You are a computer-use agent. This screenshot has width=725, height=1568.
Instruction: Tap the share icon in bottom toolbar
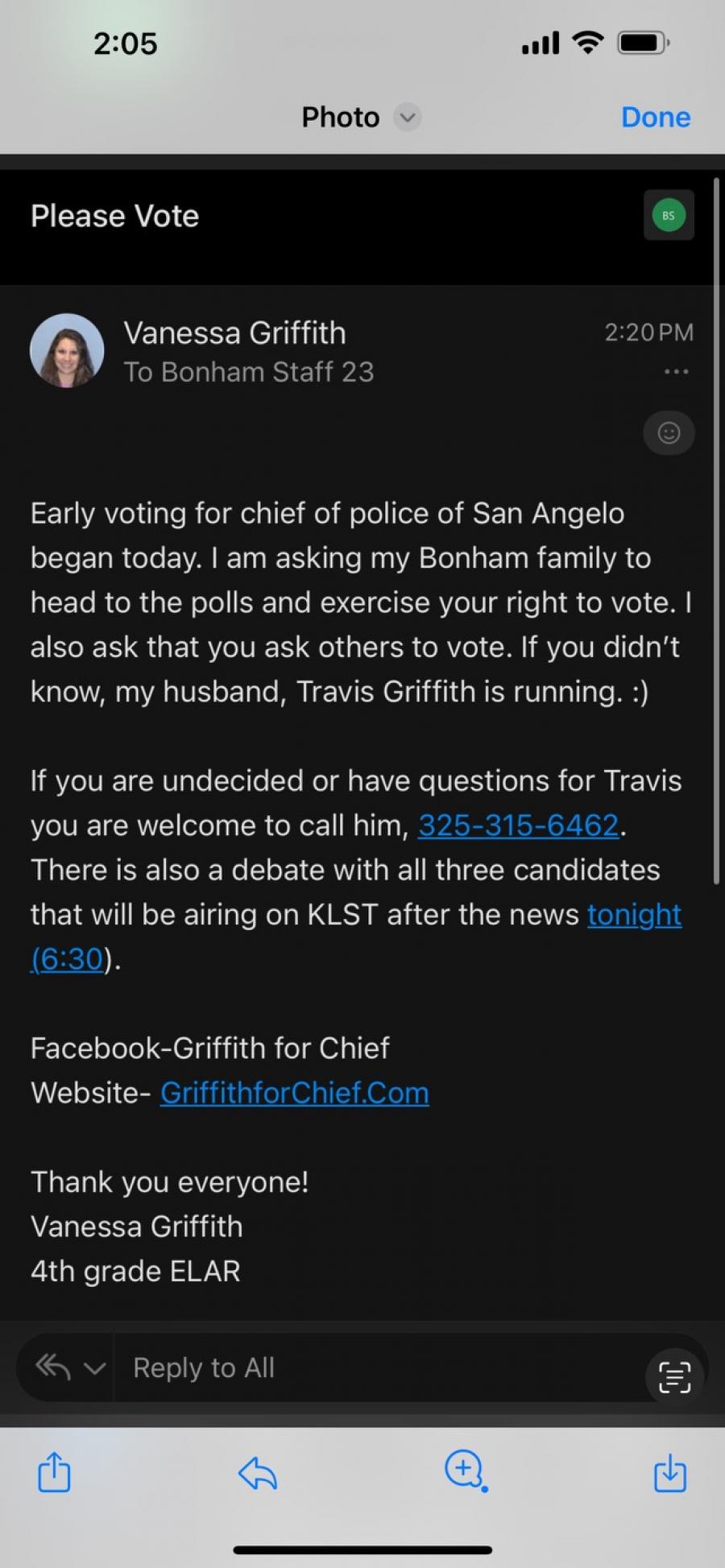[x=54, y=1474]
